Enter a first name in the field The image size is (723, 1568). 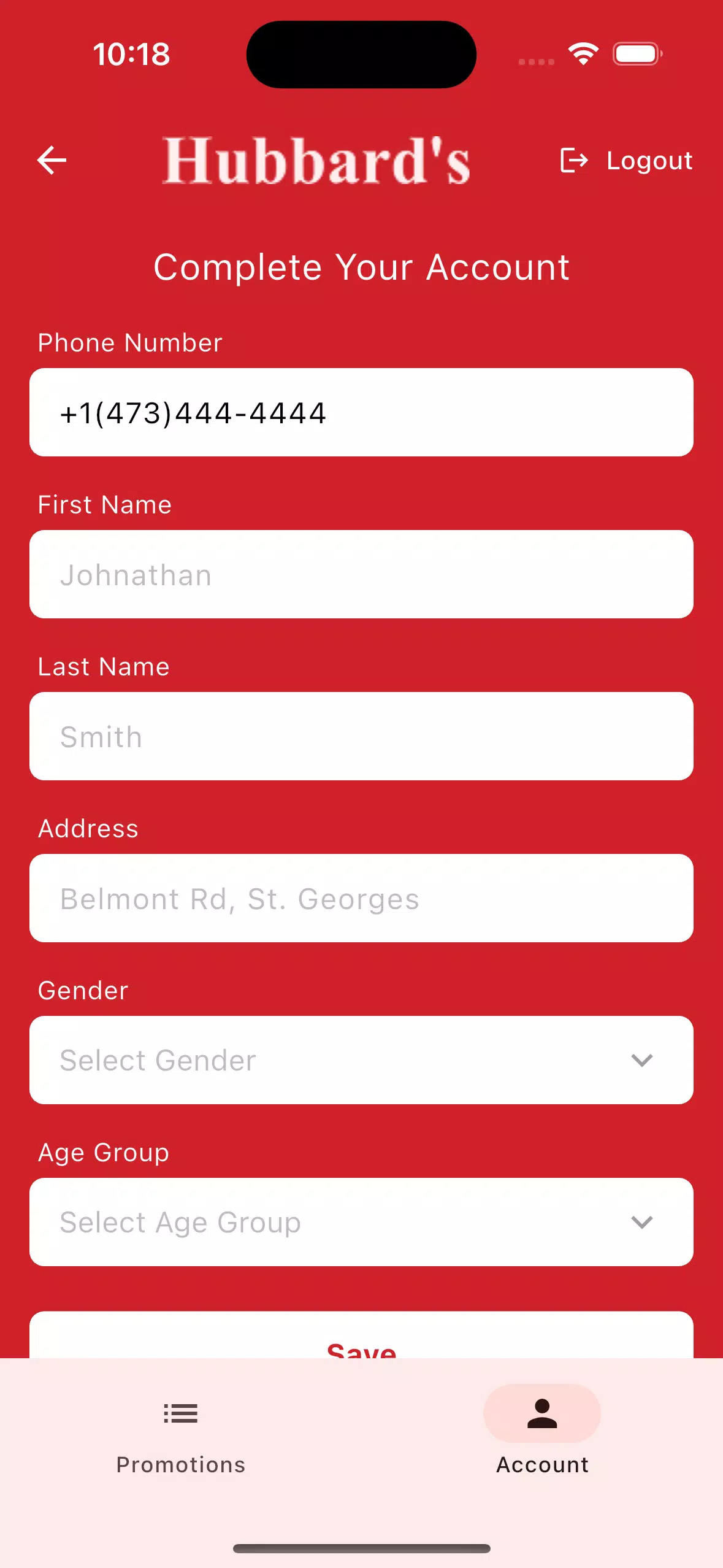click(x=361, y=574)
